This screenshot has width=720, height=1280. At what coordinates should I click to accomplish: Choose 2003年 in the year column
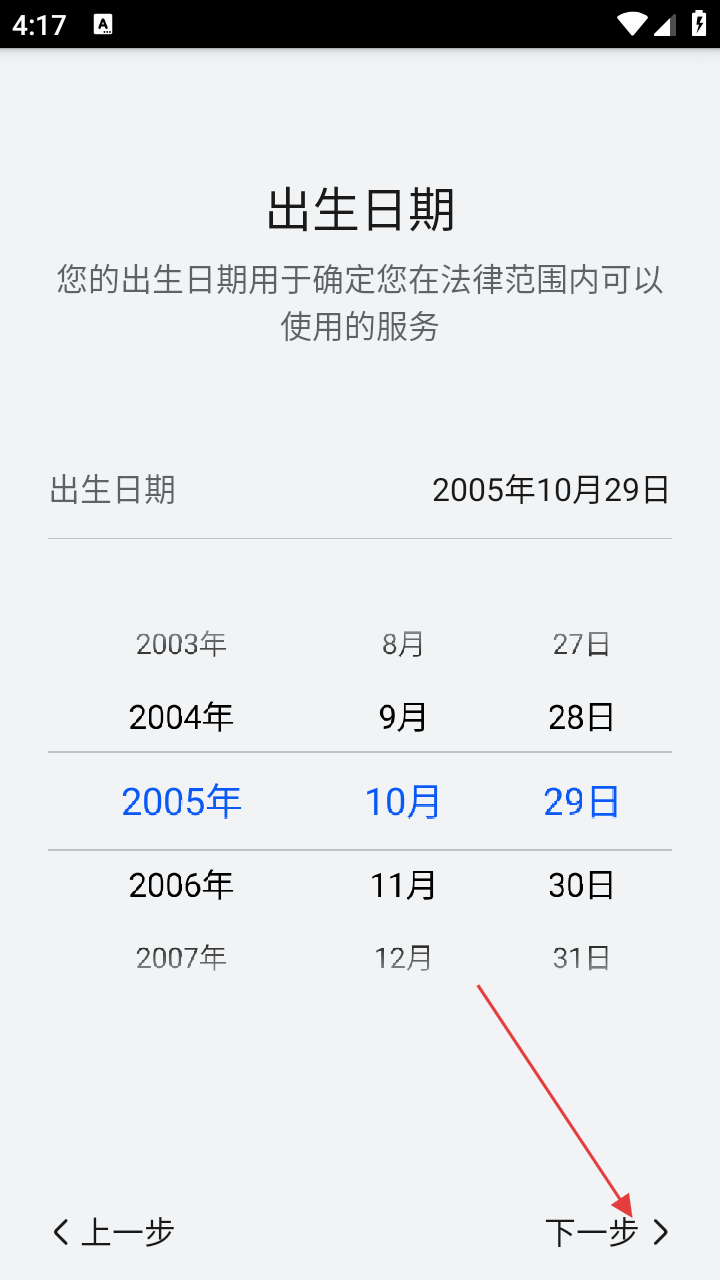click(x=181, y=644)
